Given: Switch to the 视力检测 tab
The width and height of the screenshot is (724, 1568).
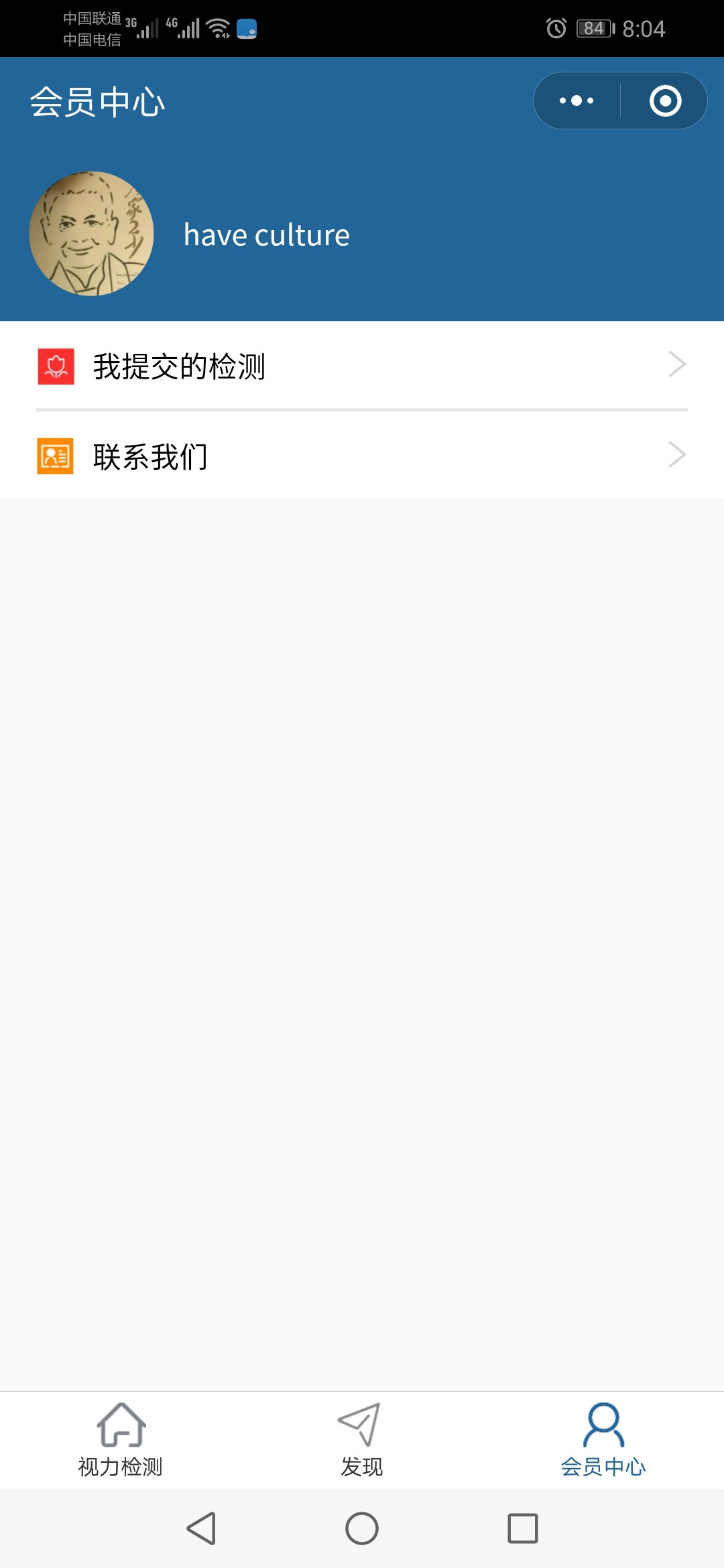Looking at the screenshot, I should click(121, 1439).
